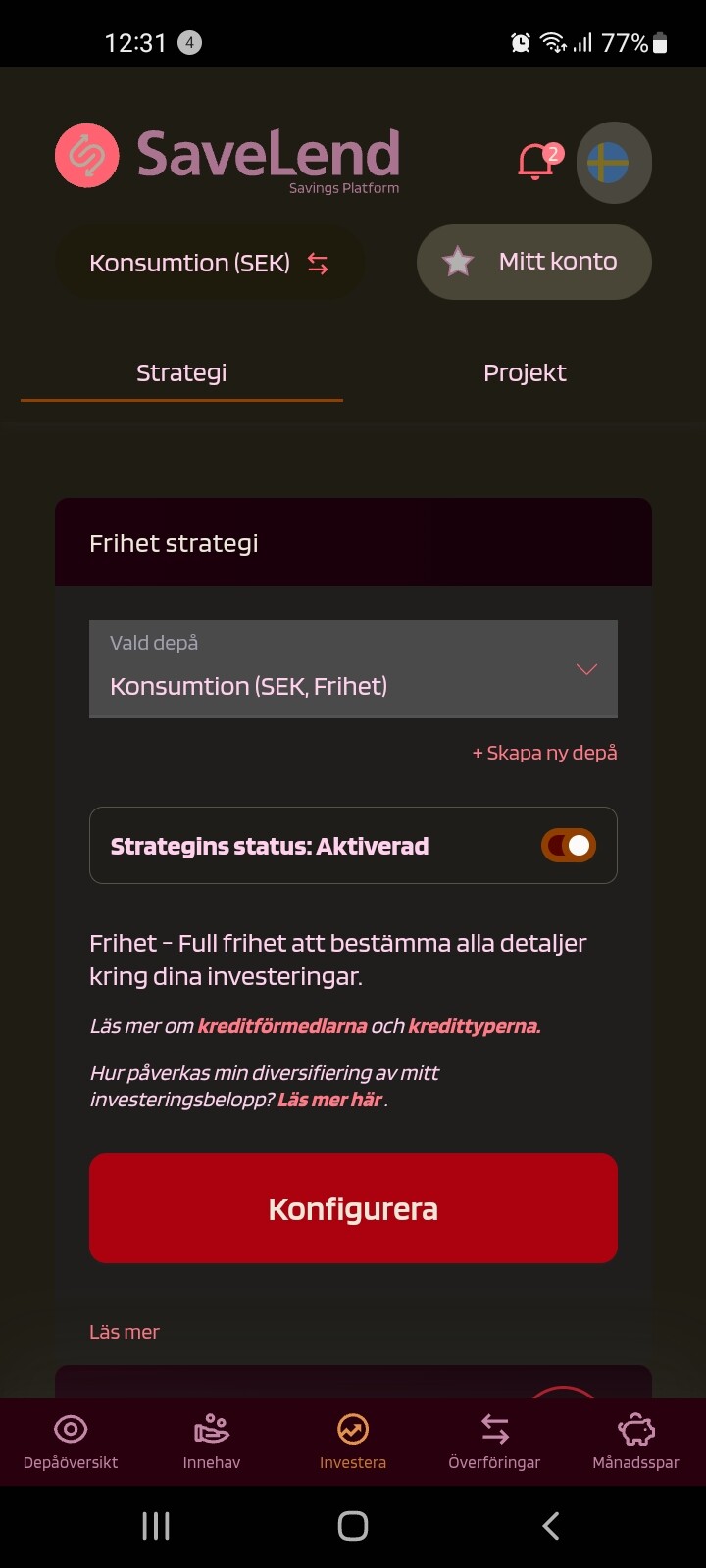Switch to the Projekt tab

pos(525,373)
